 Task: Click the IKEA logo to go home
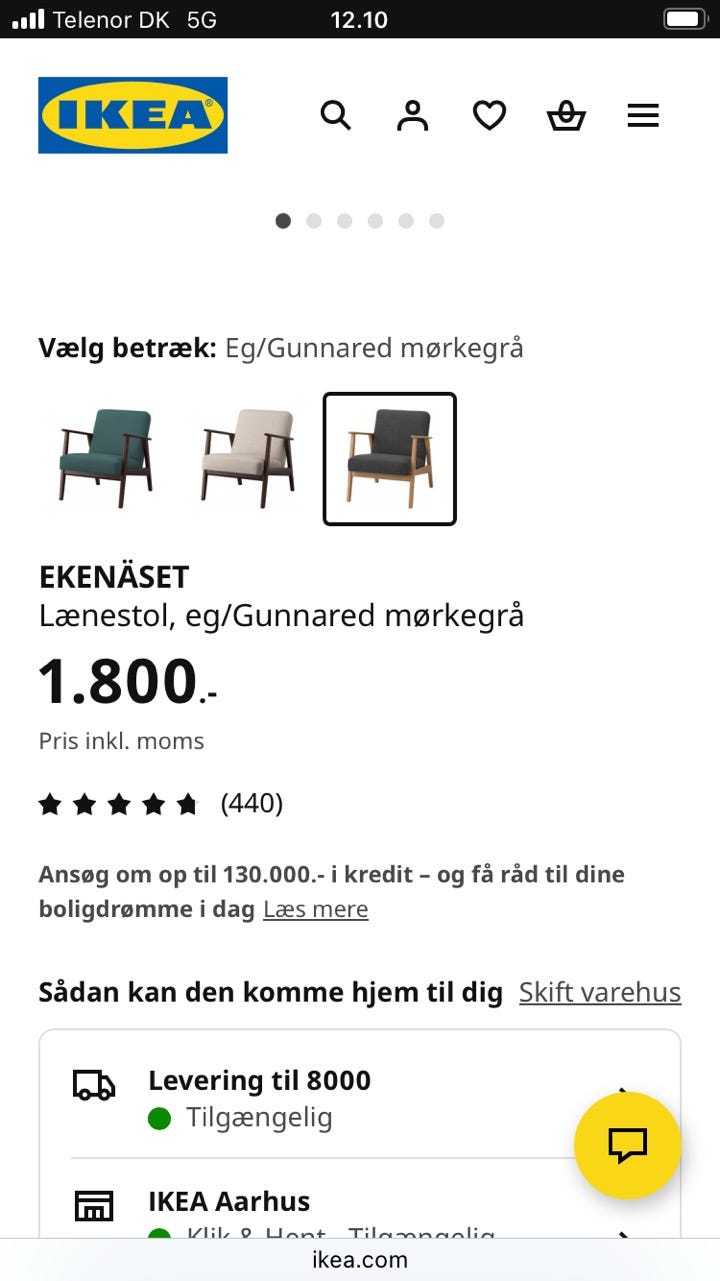pyautogui.click(x=131, y=113)
